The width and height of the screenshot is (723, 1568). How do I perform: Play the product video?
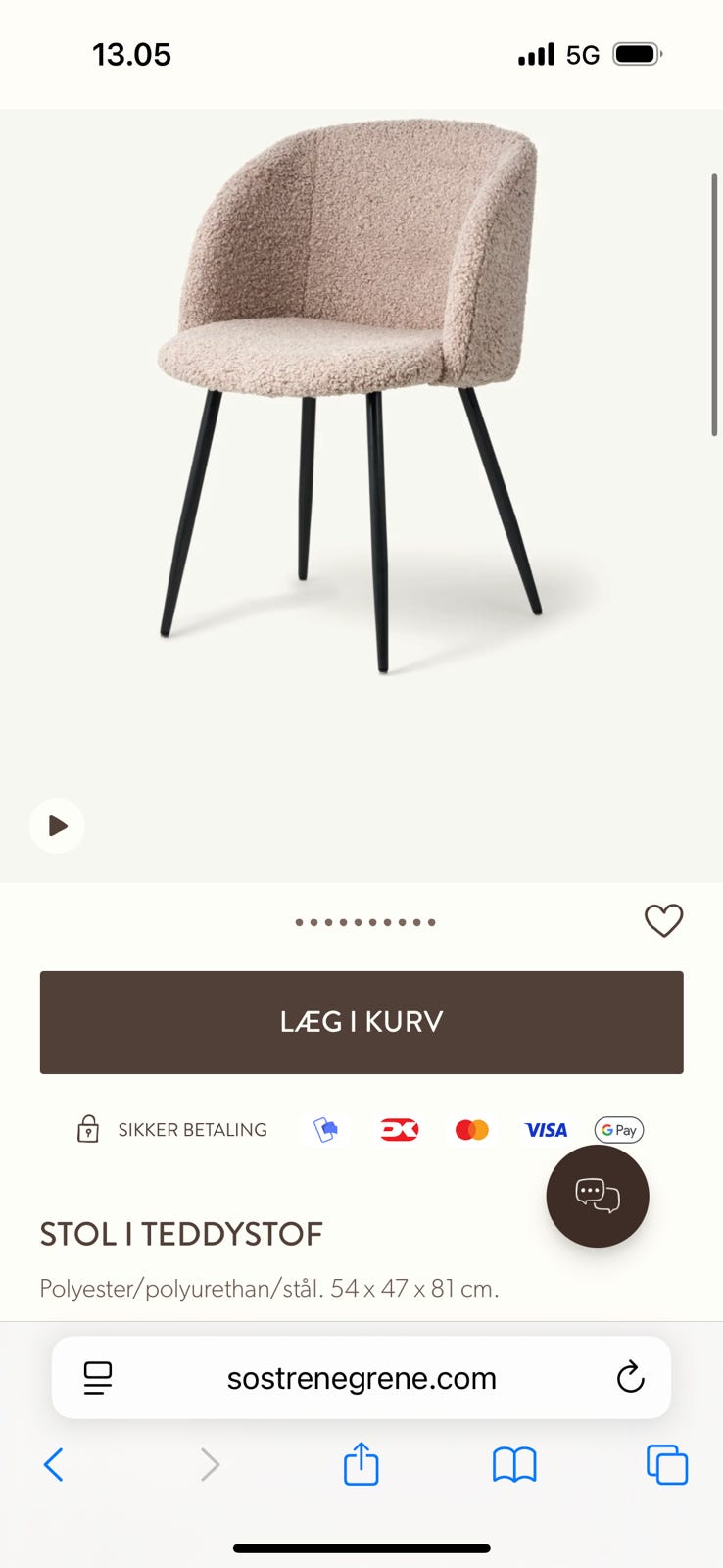pyautogui.click(x=57, y=825)
